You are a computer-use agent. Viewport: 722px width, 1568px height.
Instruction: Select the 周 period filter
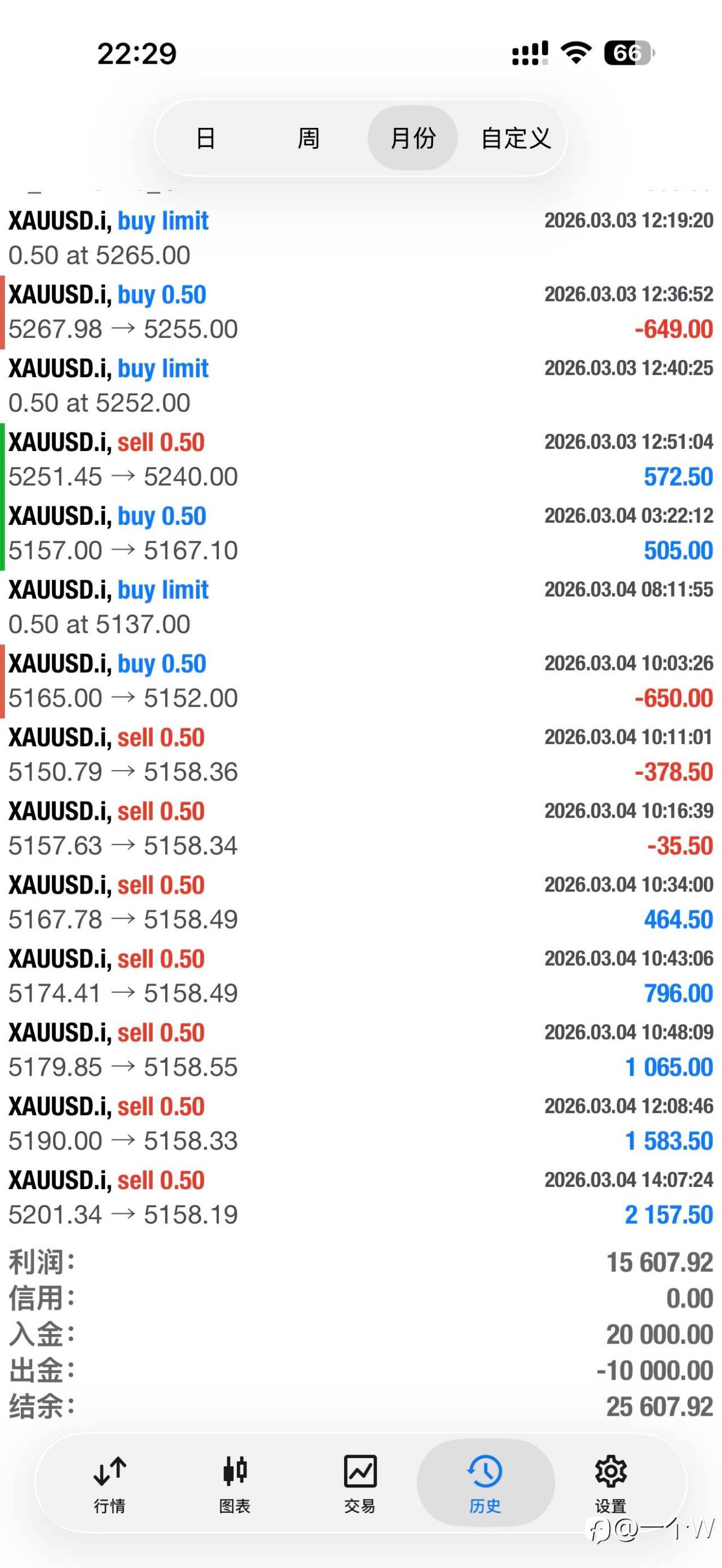point(309,138)
